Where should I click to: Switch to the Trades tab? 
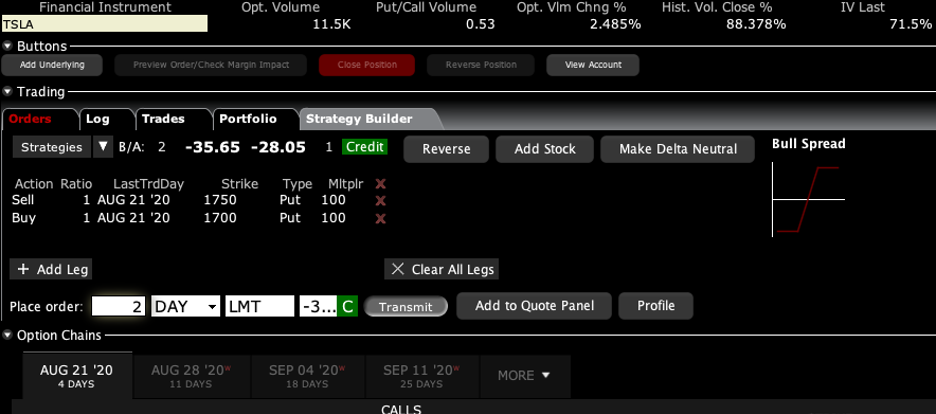click(163, 119)
